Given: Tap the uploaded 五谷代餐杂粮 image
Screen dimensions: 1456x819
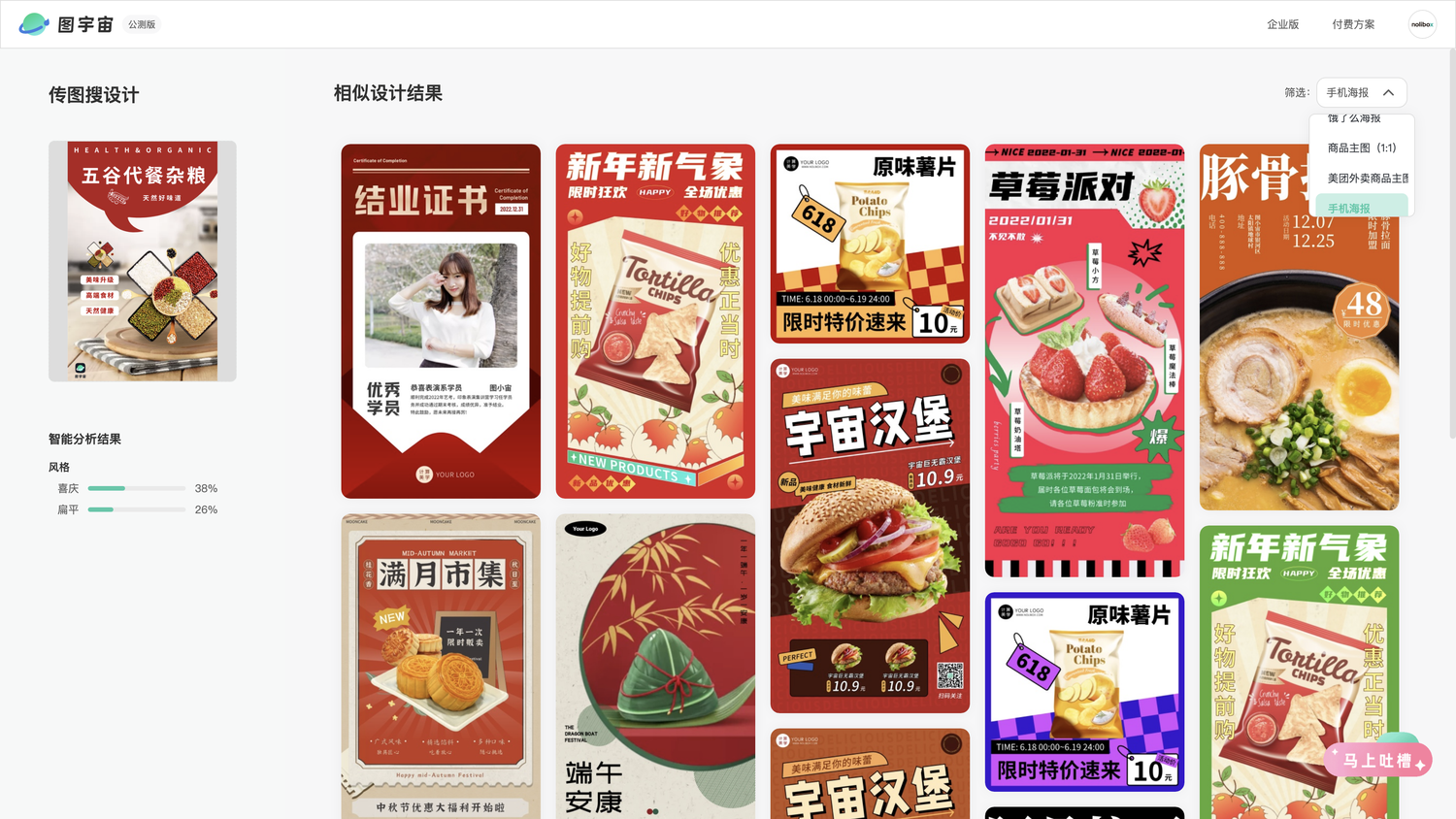Looking at the screenshot, I should pos(143,261).
